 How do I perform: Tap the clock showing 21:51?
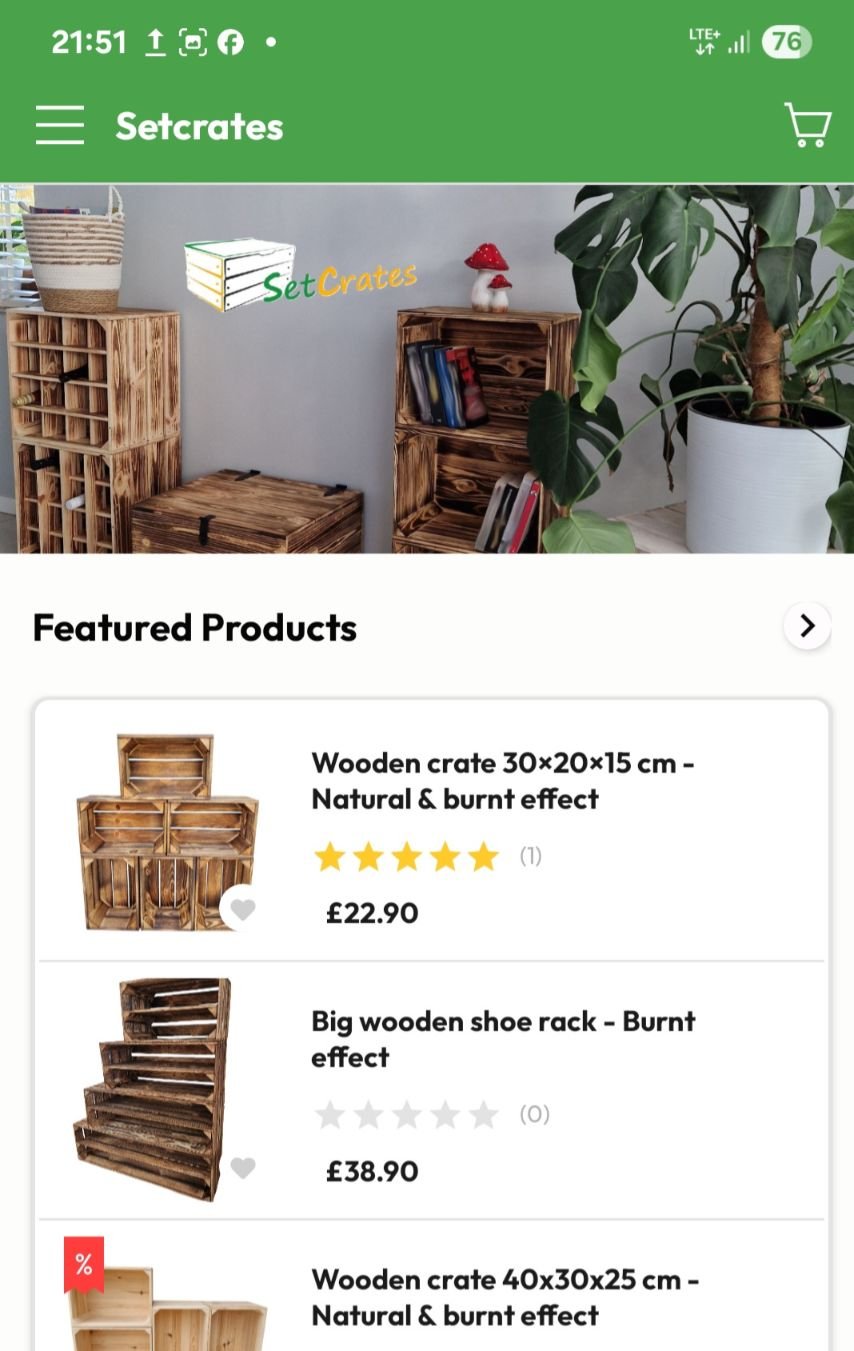pyautogui.click(x=90, y=42)
